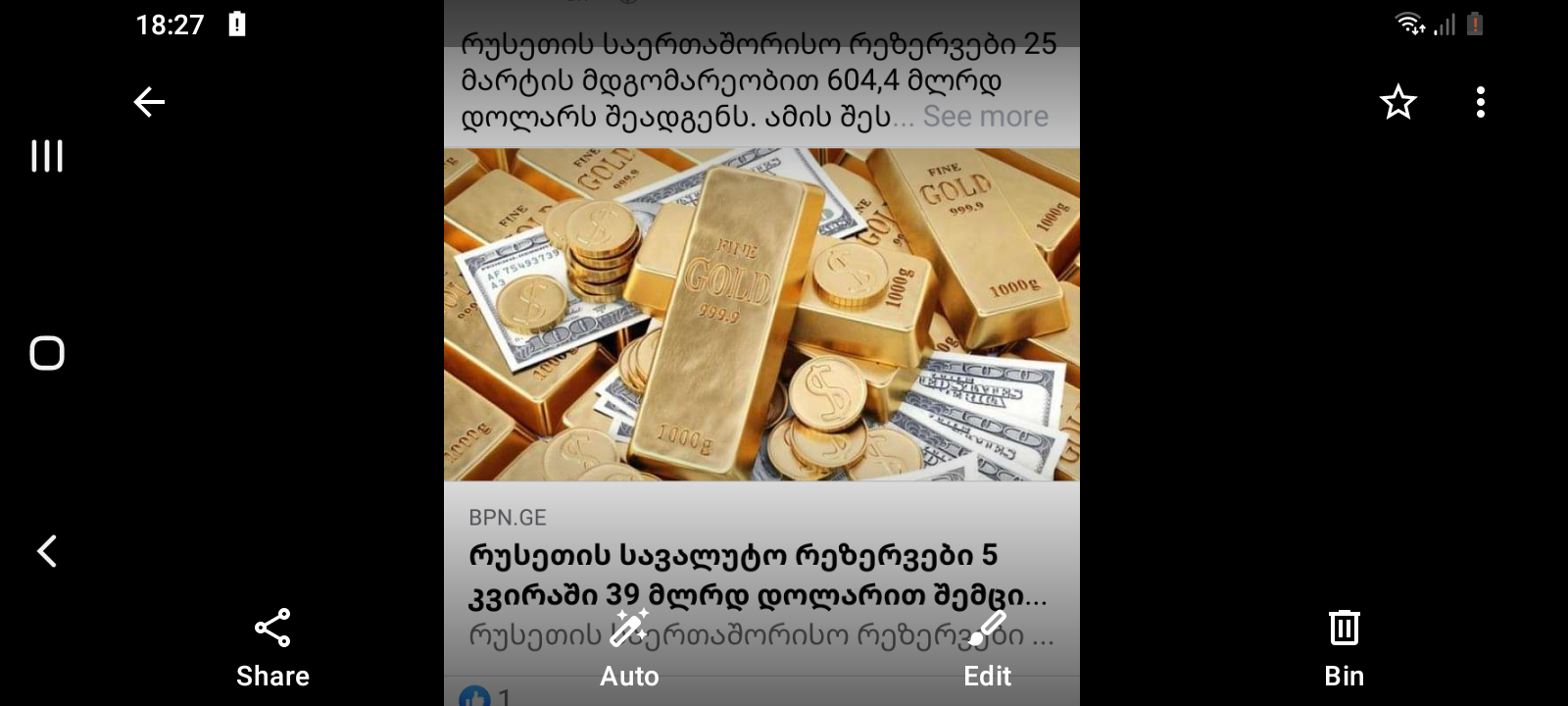This screenshot has height=706, width=1568.
Task: Open the more options menu
Action: point(1480,102)
